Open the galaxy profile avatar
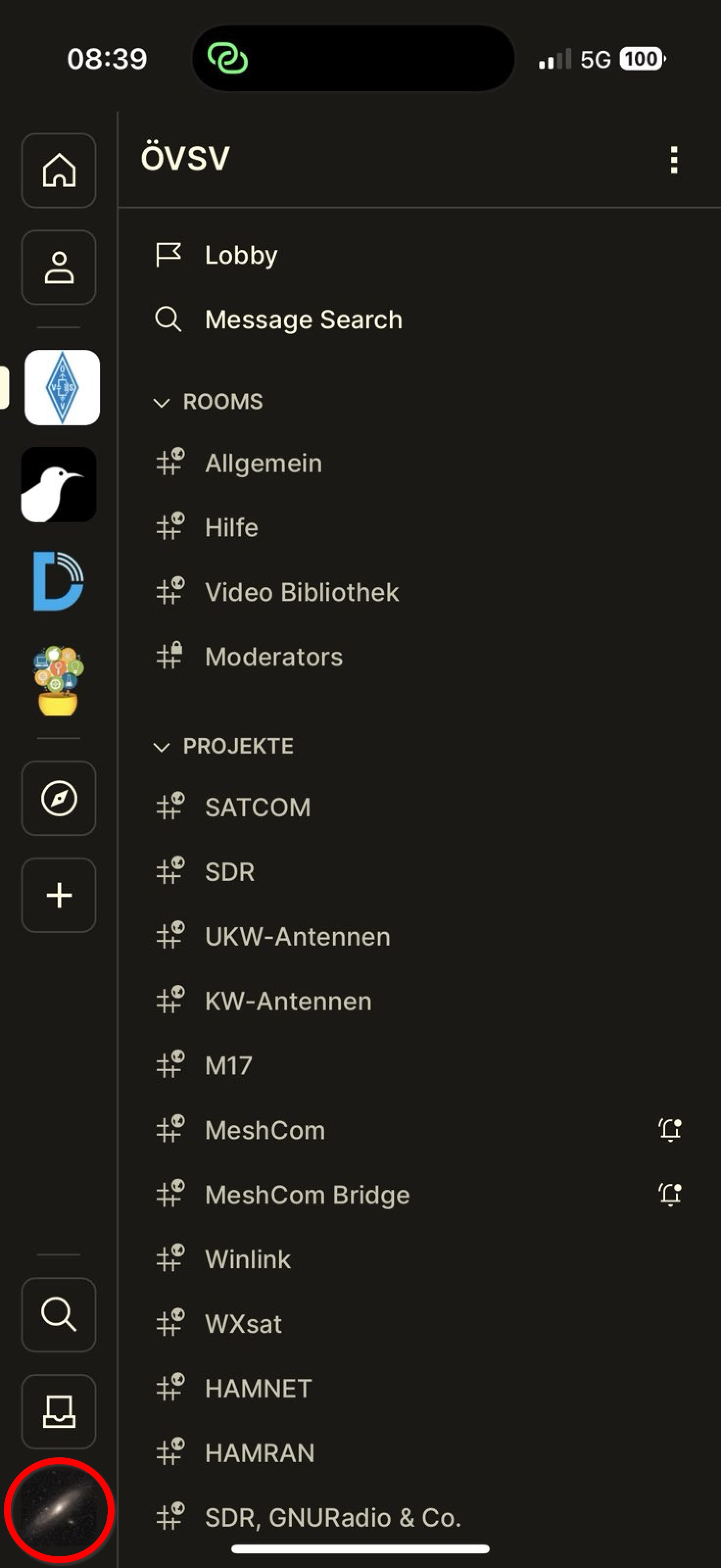721x1568 pixels. point(59,1510)
